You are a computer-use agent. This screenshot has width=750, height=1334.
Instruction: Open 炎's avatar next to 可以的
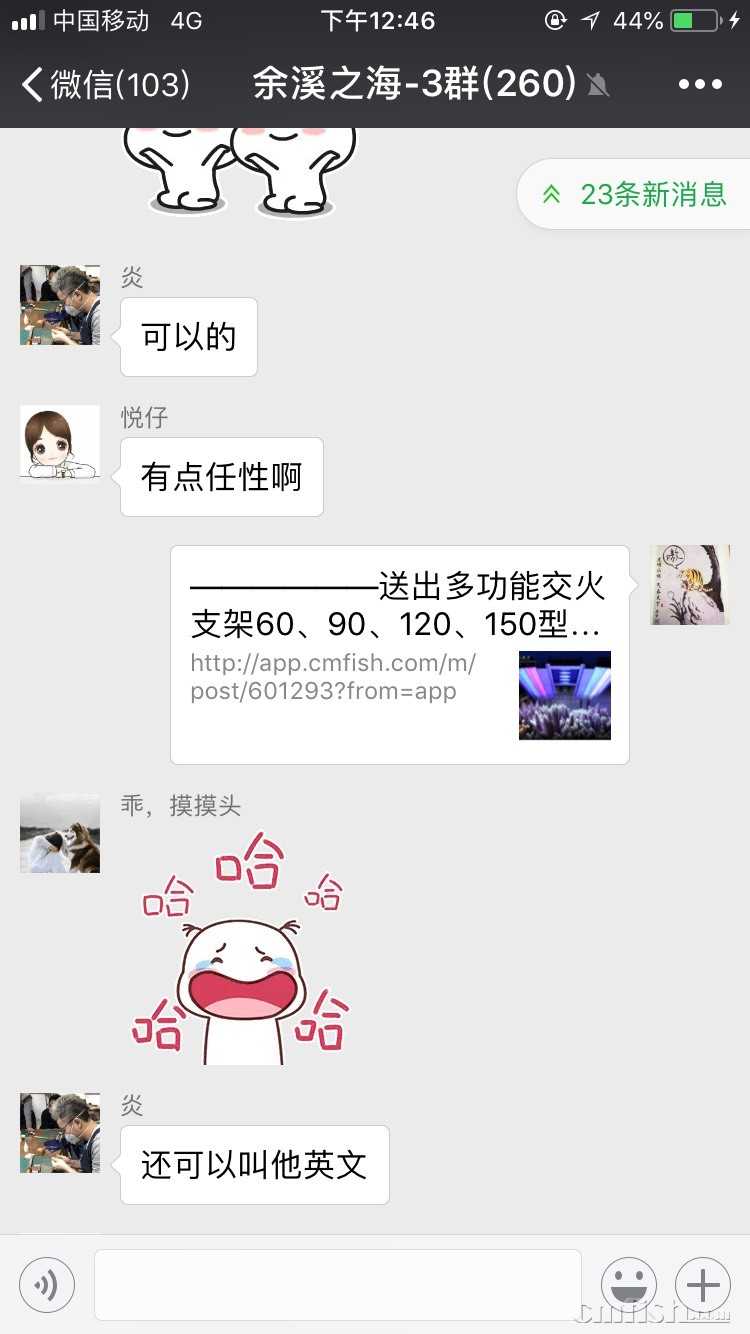click(60, 305)
